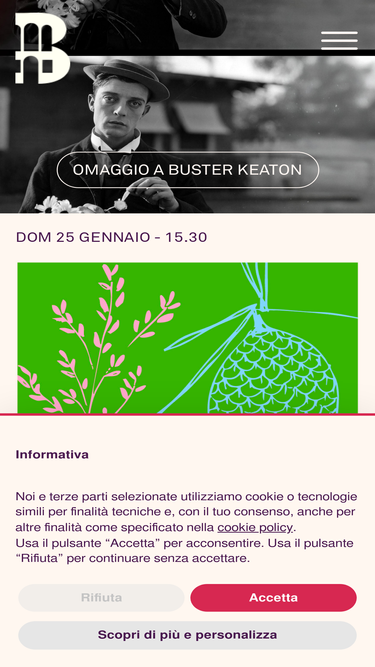Open the green illustrated event card
Screen dimensions: 375x667
point(188,338)
